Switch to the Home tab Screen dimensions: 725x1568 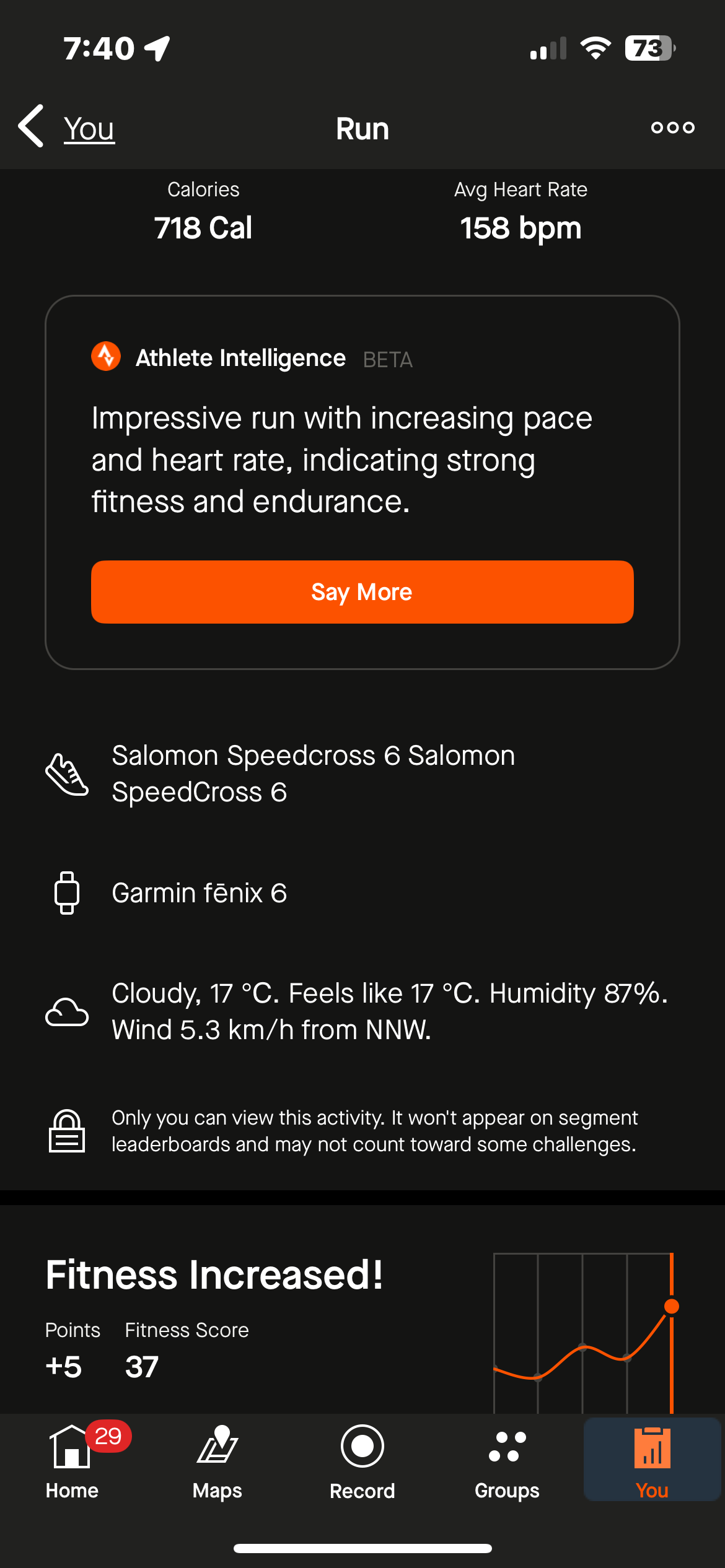point(72,1460)
